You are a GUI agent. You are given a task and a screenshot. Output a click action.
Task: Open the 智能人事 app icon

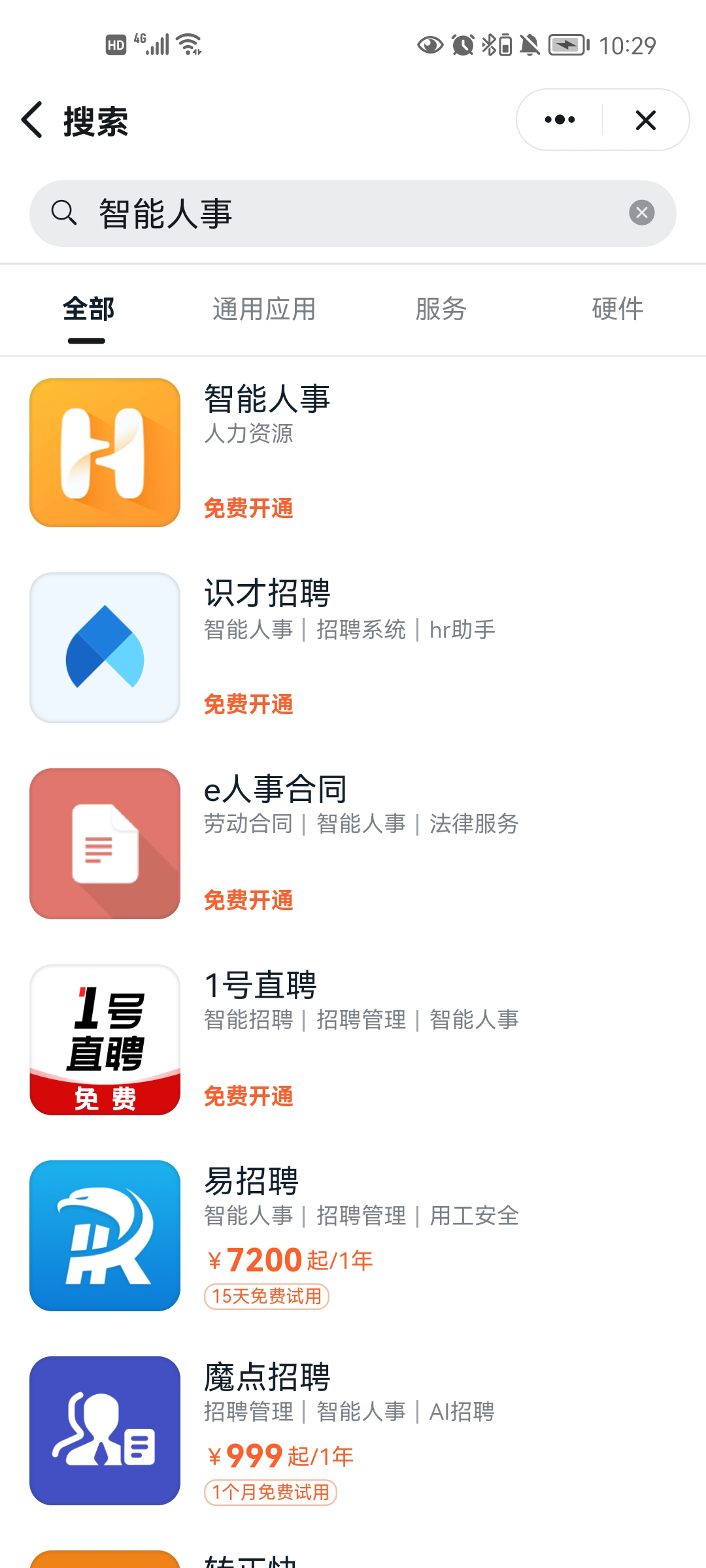(x=104, y=451)
